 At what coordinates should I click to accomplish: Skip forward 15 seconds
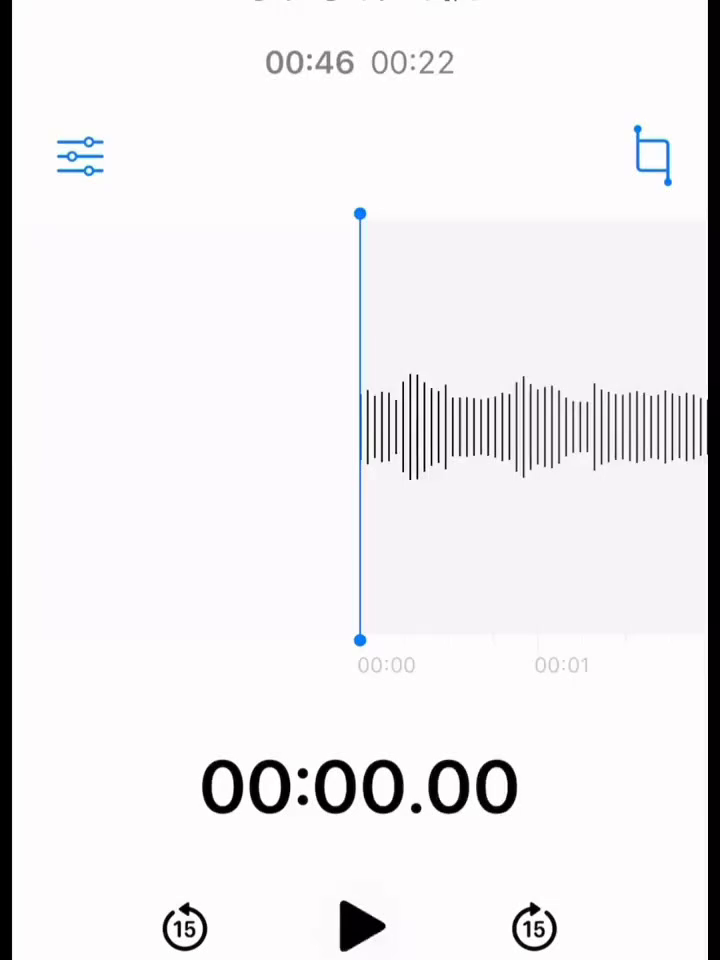534,927
